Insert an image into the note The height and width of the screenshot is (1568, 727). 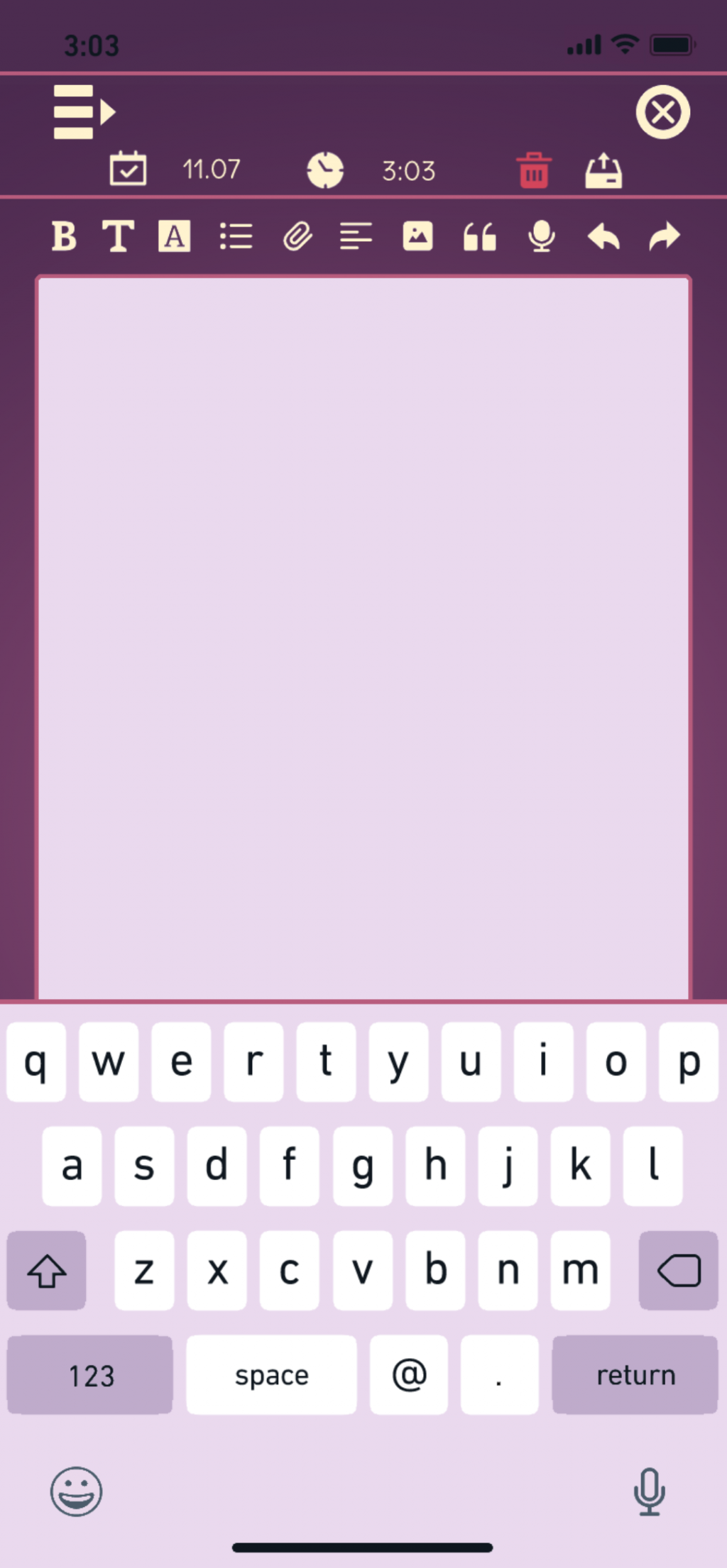(x=417, y=236)
